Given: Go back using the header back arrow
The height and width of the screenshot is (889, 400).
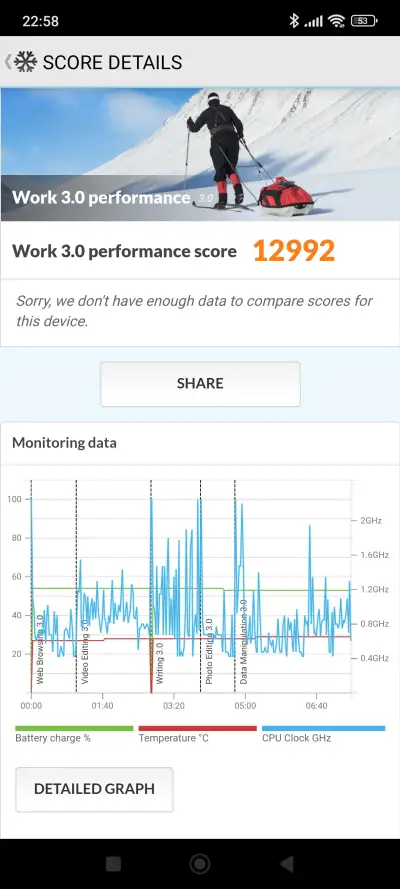Looking at the screenshot, I should click(8, 62).
